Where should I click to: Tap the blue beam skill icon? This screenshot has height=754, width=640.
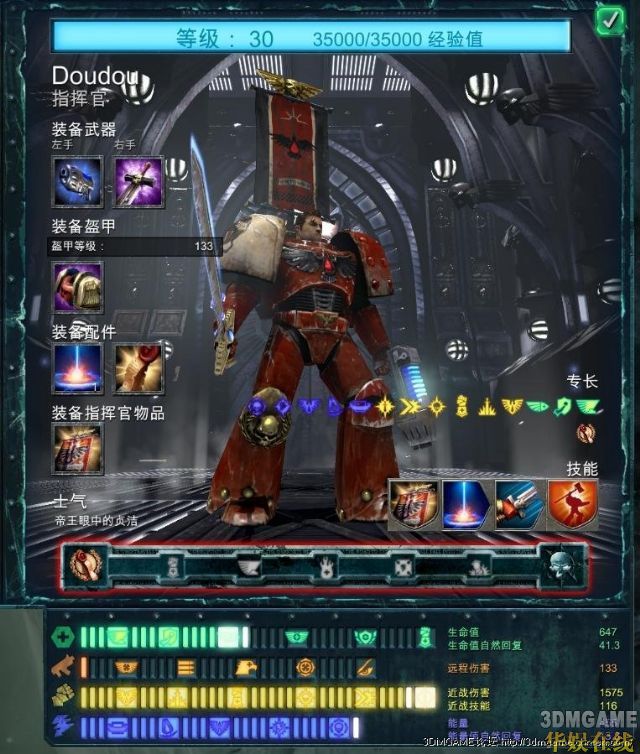click(x=467, y=505)
